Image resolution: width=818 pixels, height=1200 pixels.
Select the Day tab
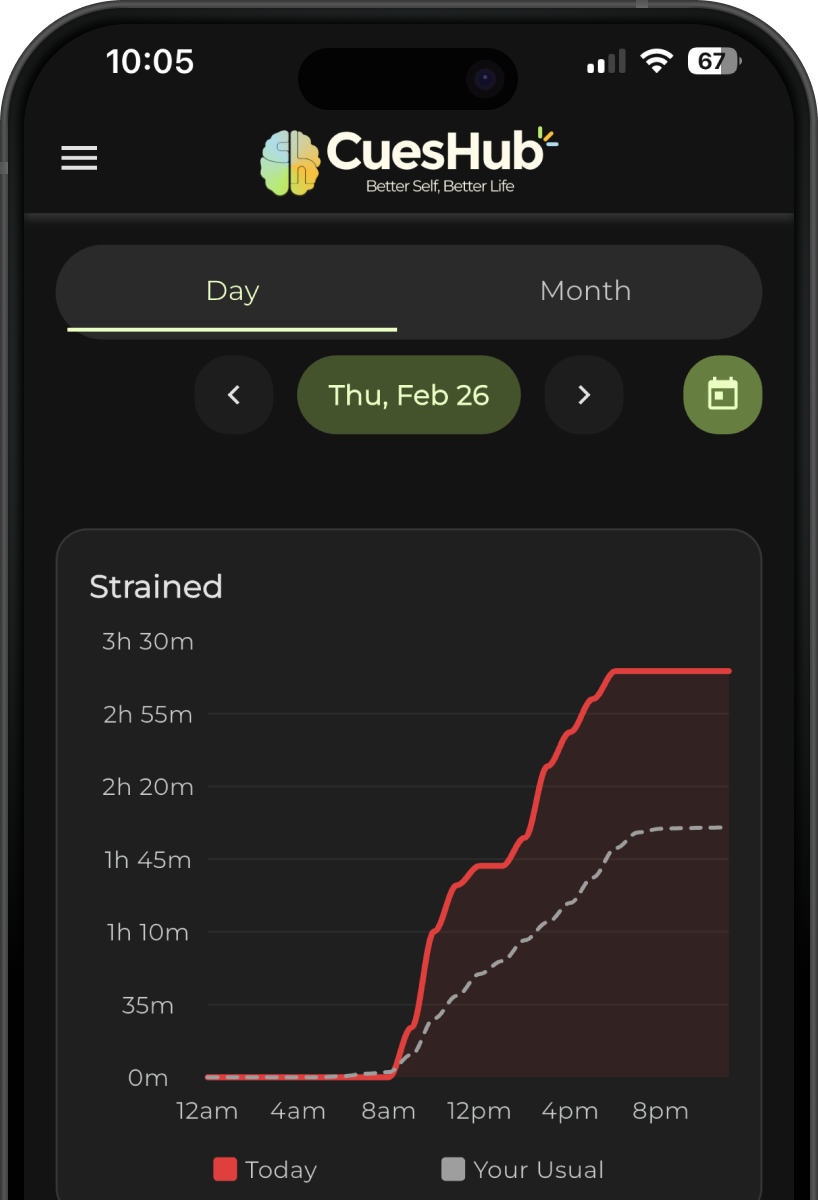coord(232,291)
